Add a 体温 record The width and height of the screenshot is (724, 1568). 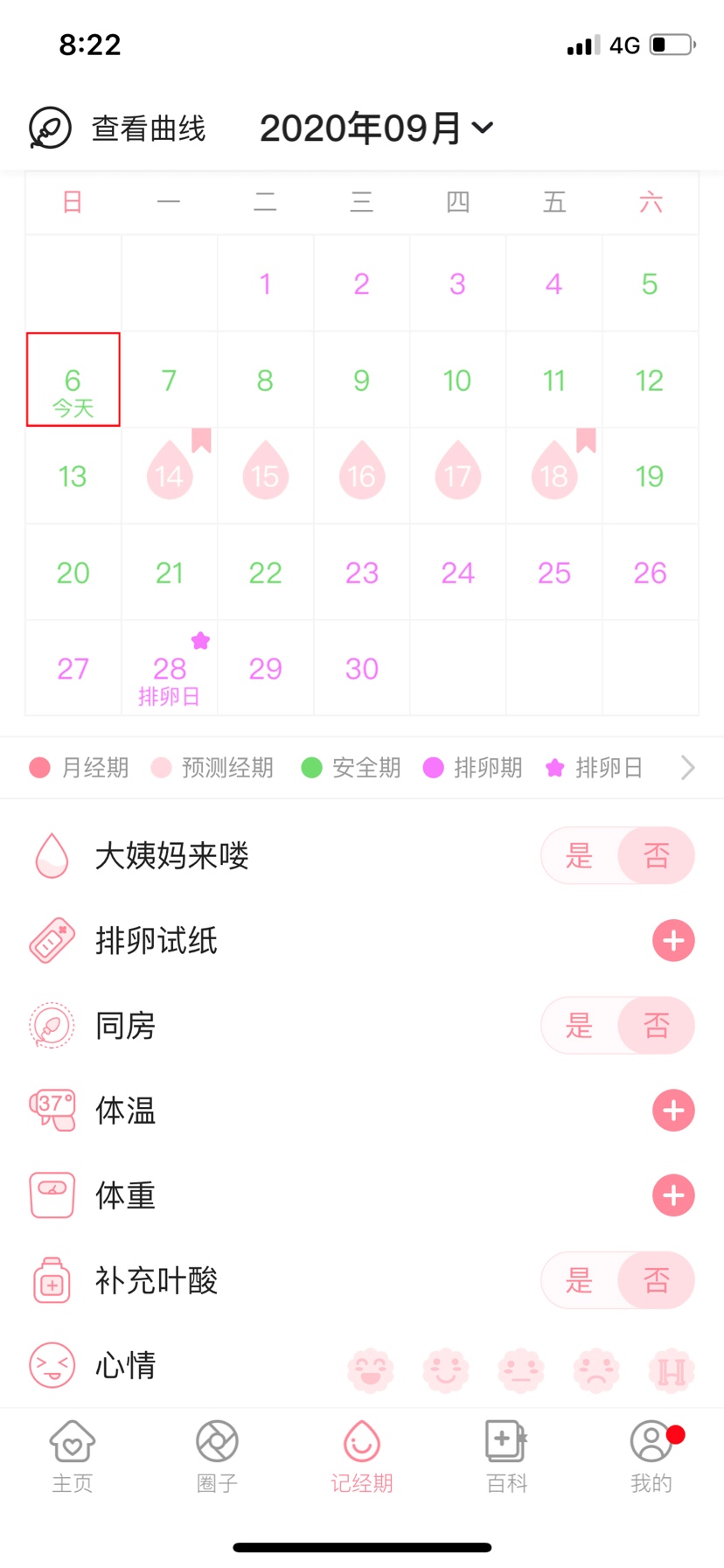click(x=673, y=1111)
